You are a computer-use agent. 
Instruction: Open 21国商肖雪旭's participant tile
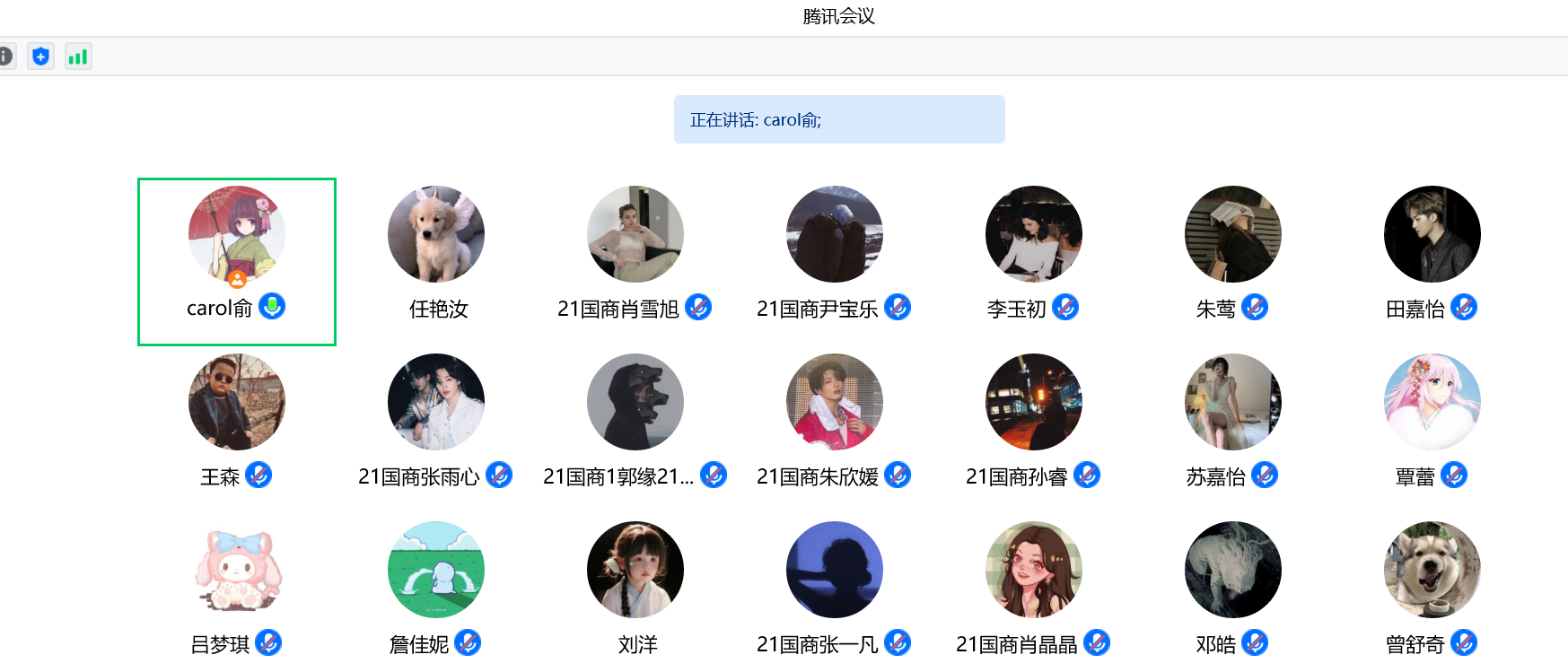point(635,234)
